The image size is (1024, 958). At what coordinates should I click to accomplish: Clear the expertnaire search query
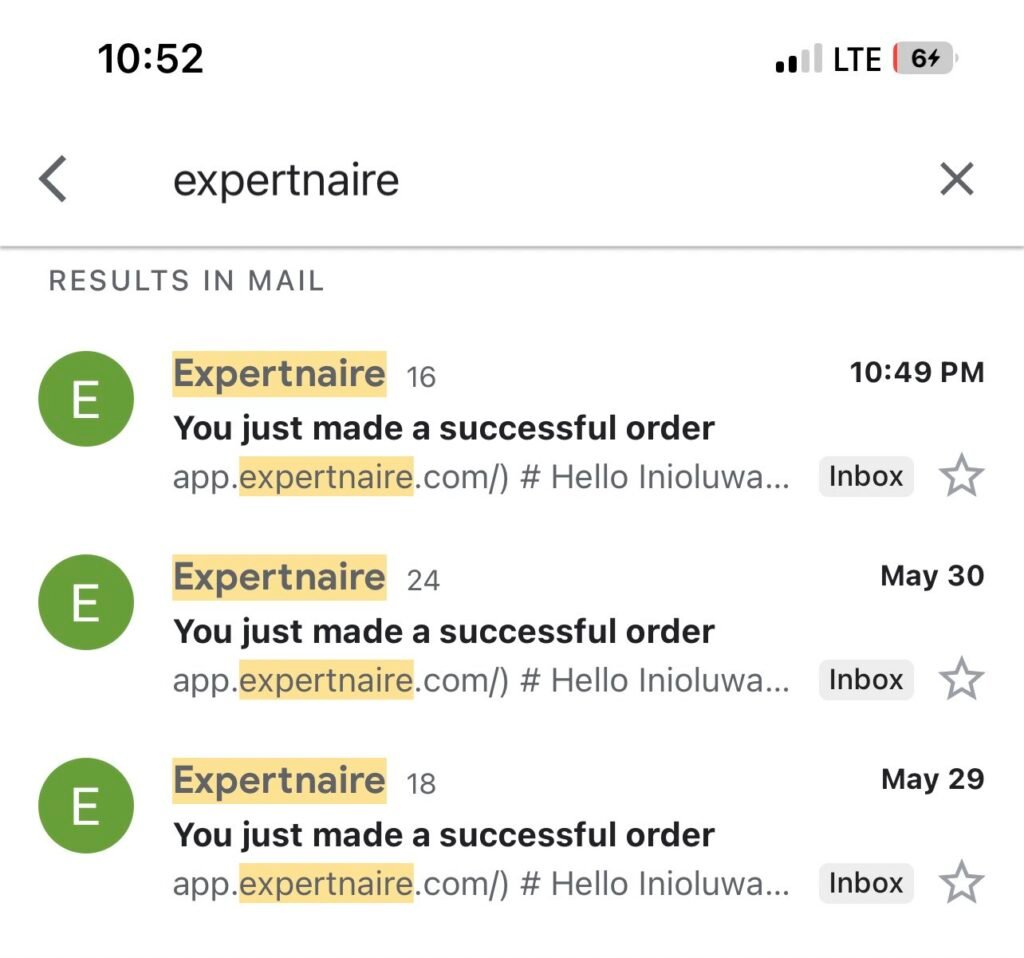956,180
